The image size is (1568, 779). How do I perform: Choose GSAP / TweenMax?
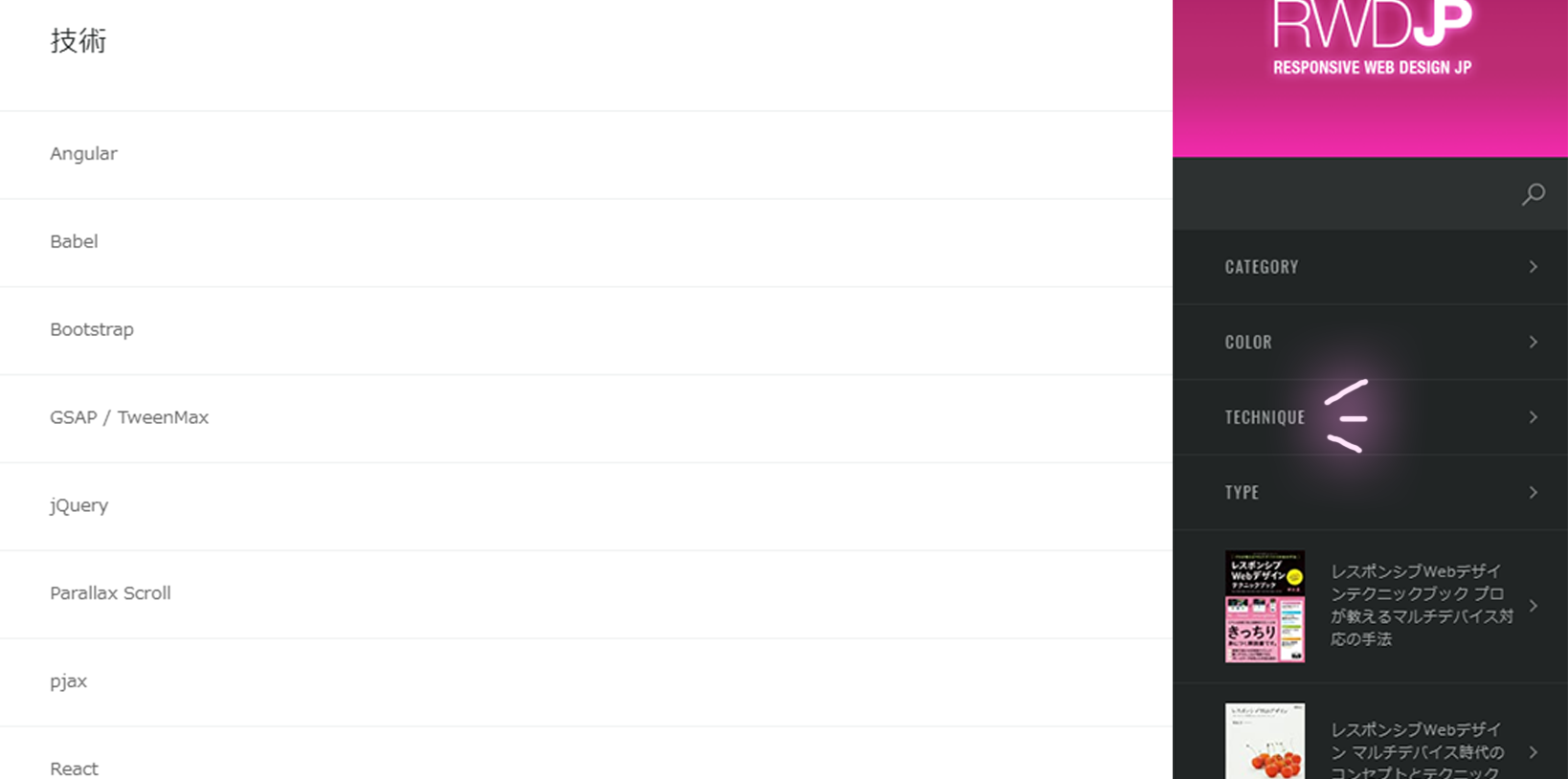tap(129, 418)
